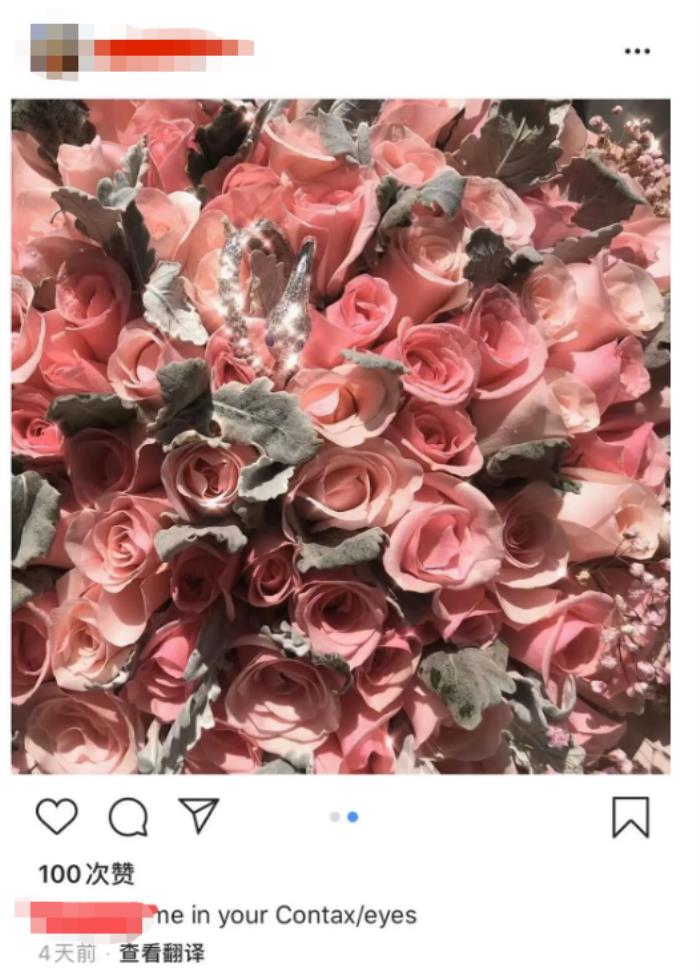This screenshot has width=700, height=971.
Task: Open the poster's blurred profile avatar
Action: click(x=54, y=49)
